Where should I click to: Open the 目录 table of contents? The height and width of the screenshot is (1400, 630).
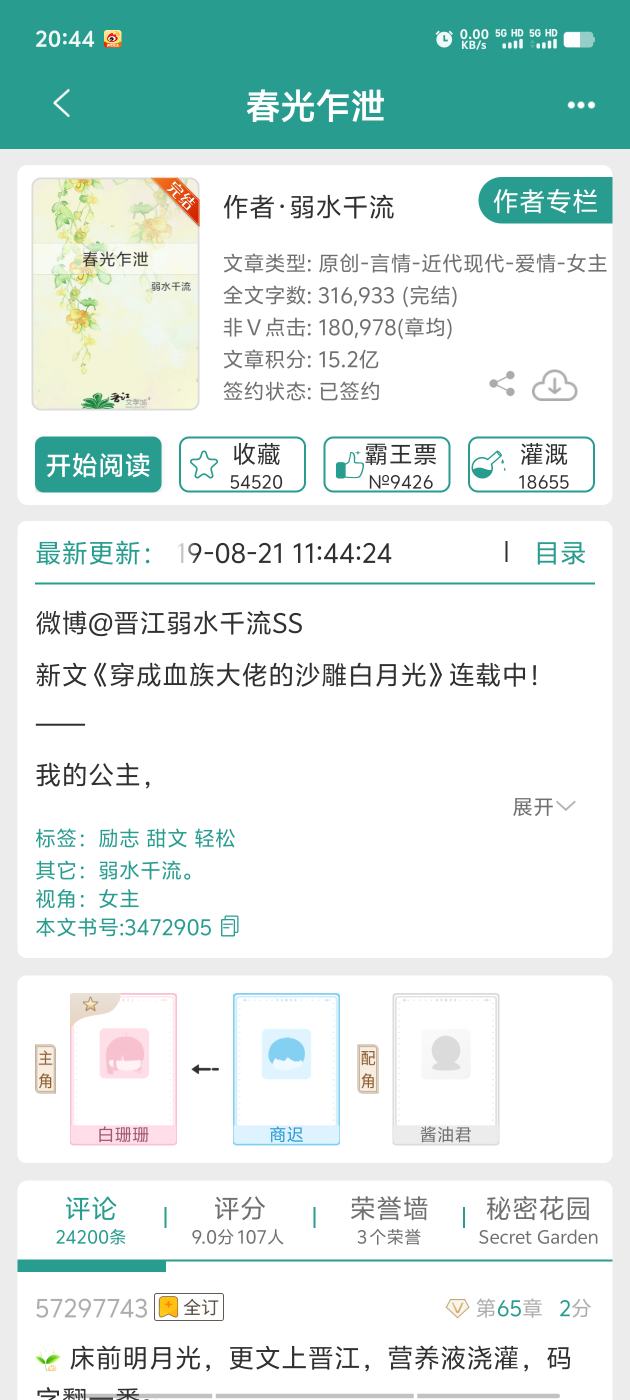point(560,553)
